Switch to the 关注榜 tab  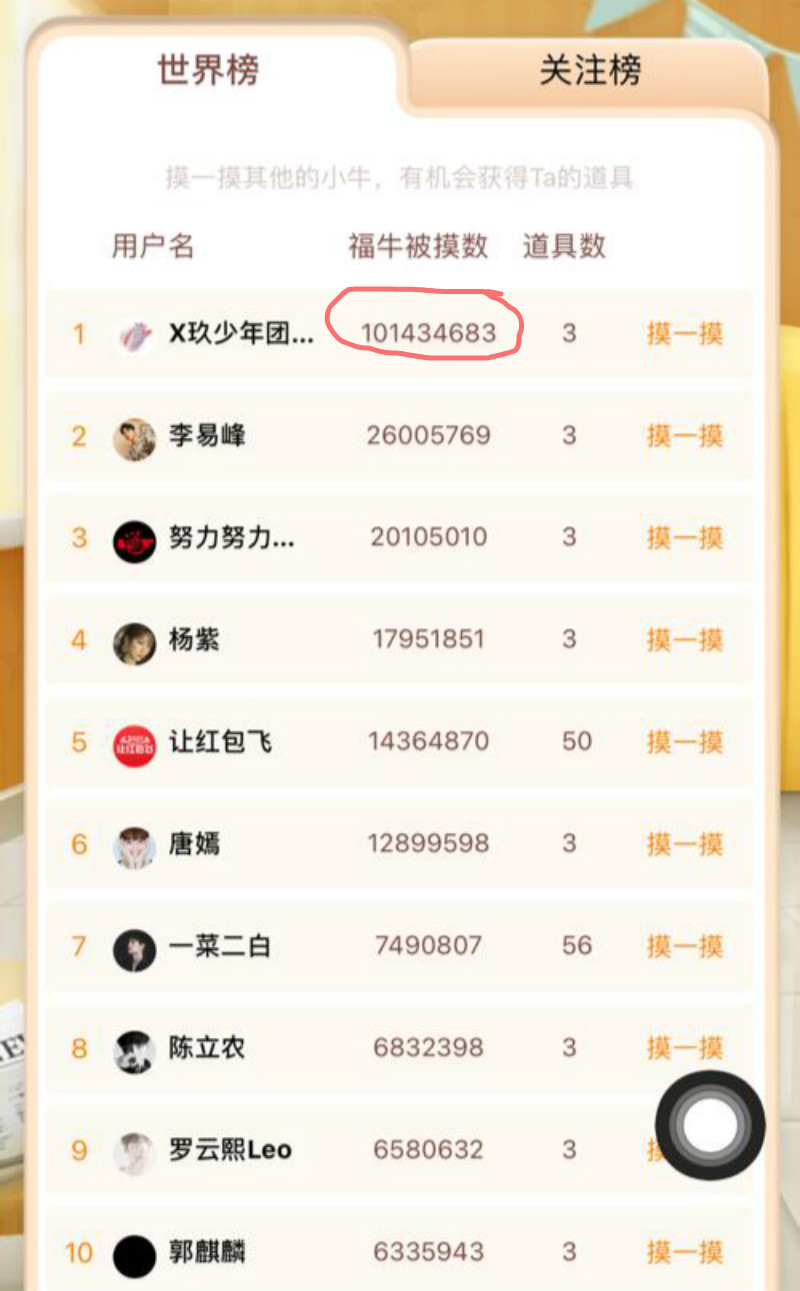click(590, 72)
